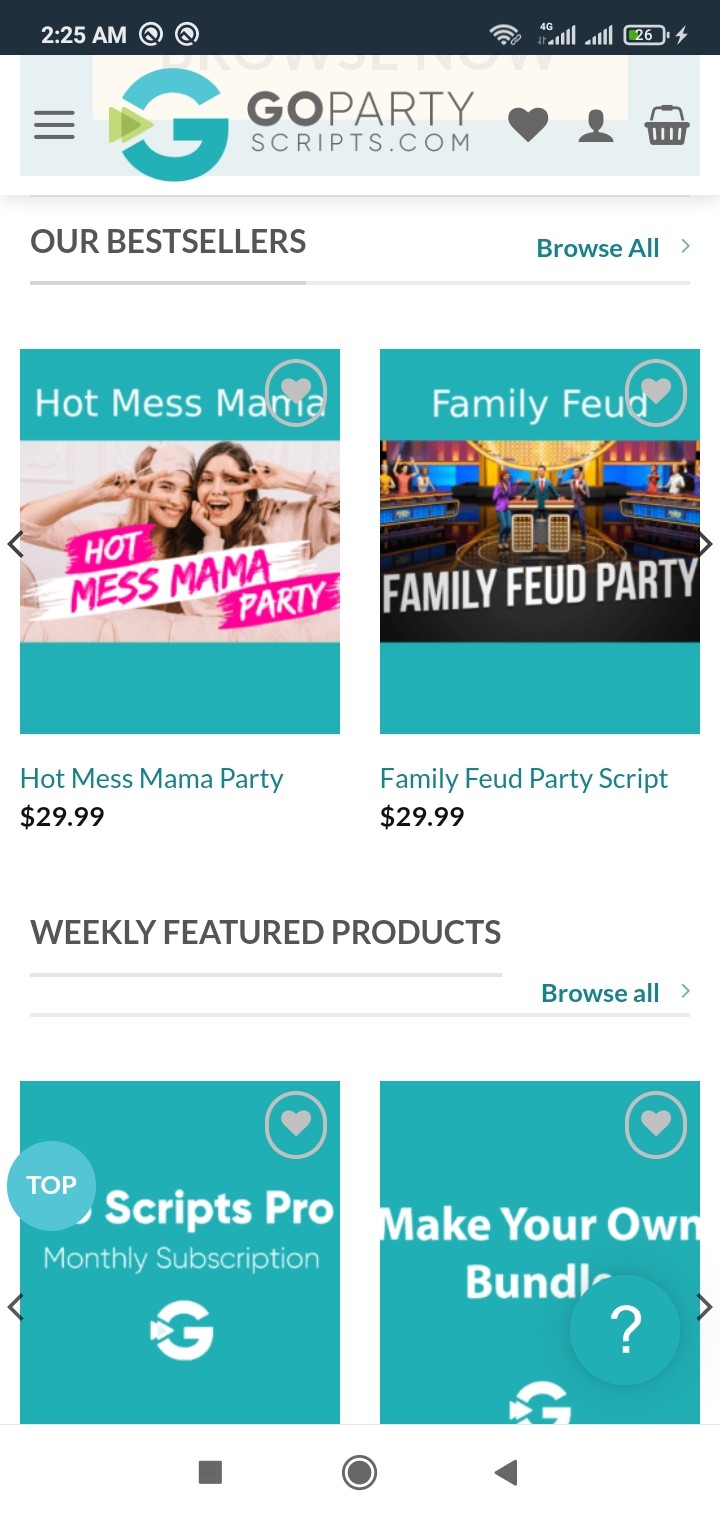Favorite the Make Your Own Bundle

656,1124
